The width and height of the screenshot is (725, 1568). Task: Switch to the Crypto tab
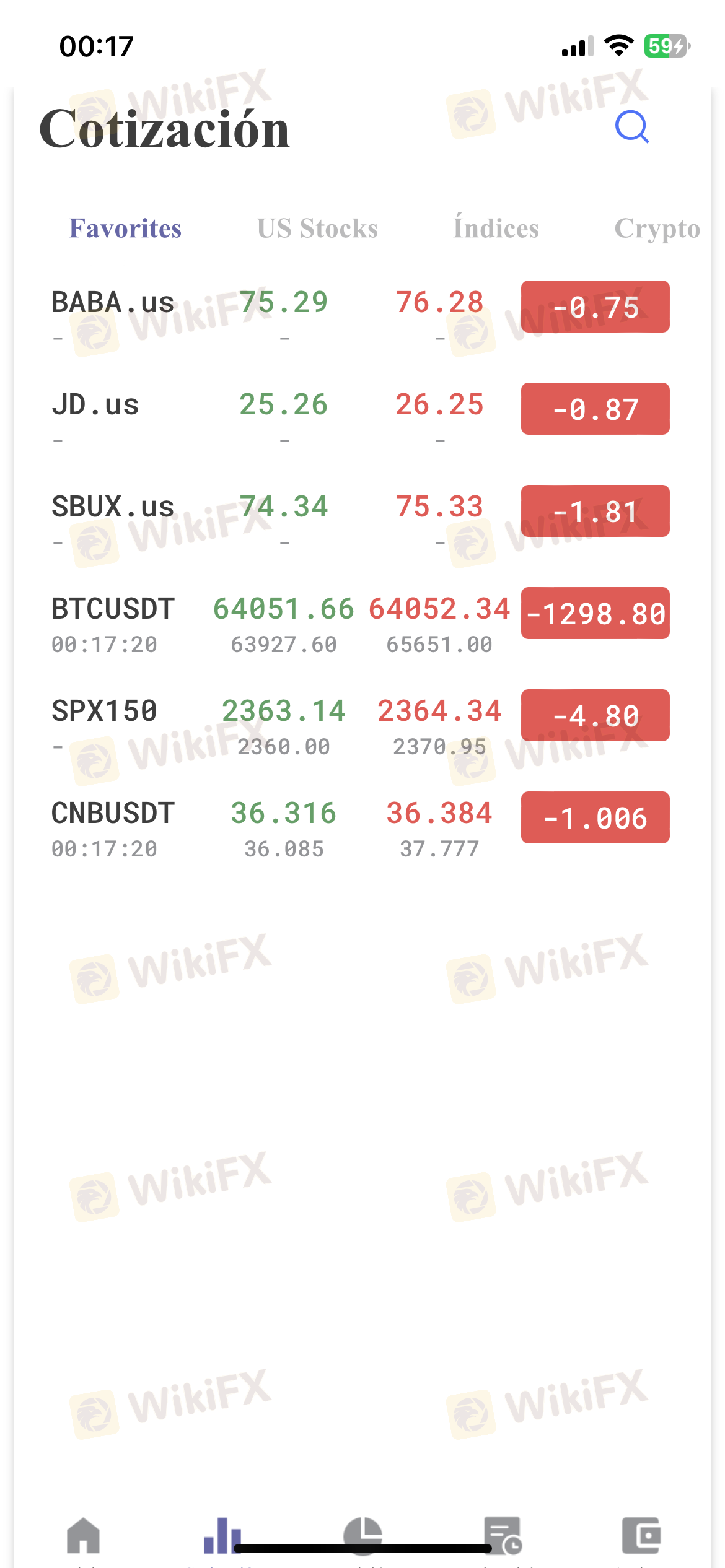click(x=657, y=230)
